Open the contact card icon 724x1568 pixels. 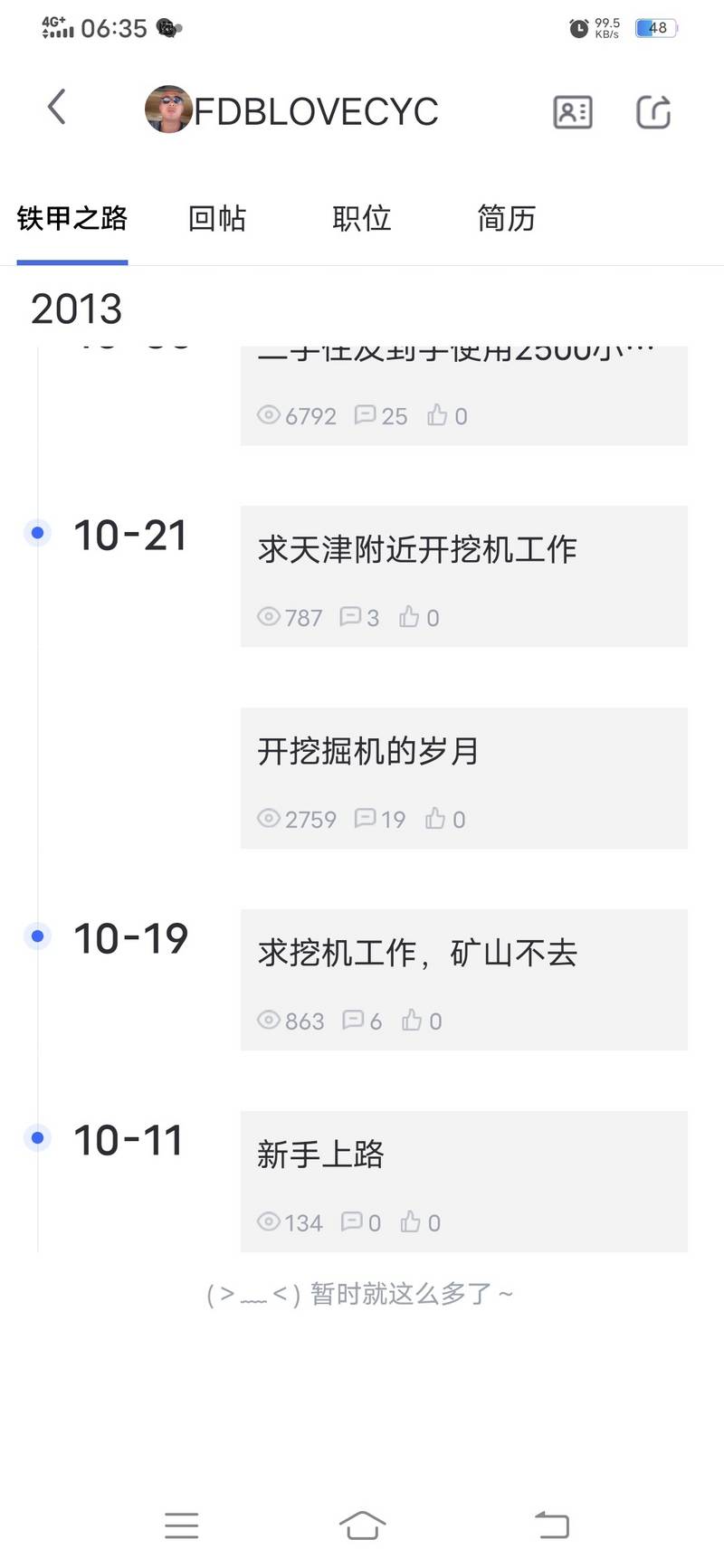(x=572, y=111)
